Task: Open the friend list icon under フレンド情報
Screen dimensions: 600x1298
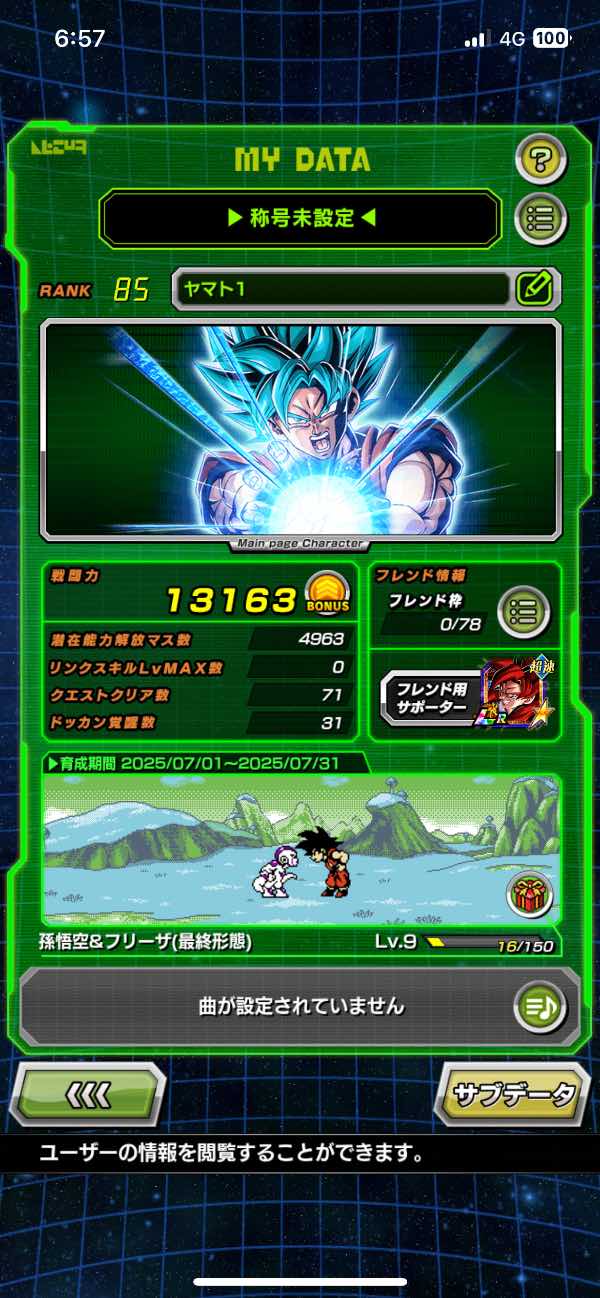Action: [x=524, y=608]
